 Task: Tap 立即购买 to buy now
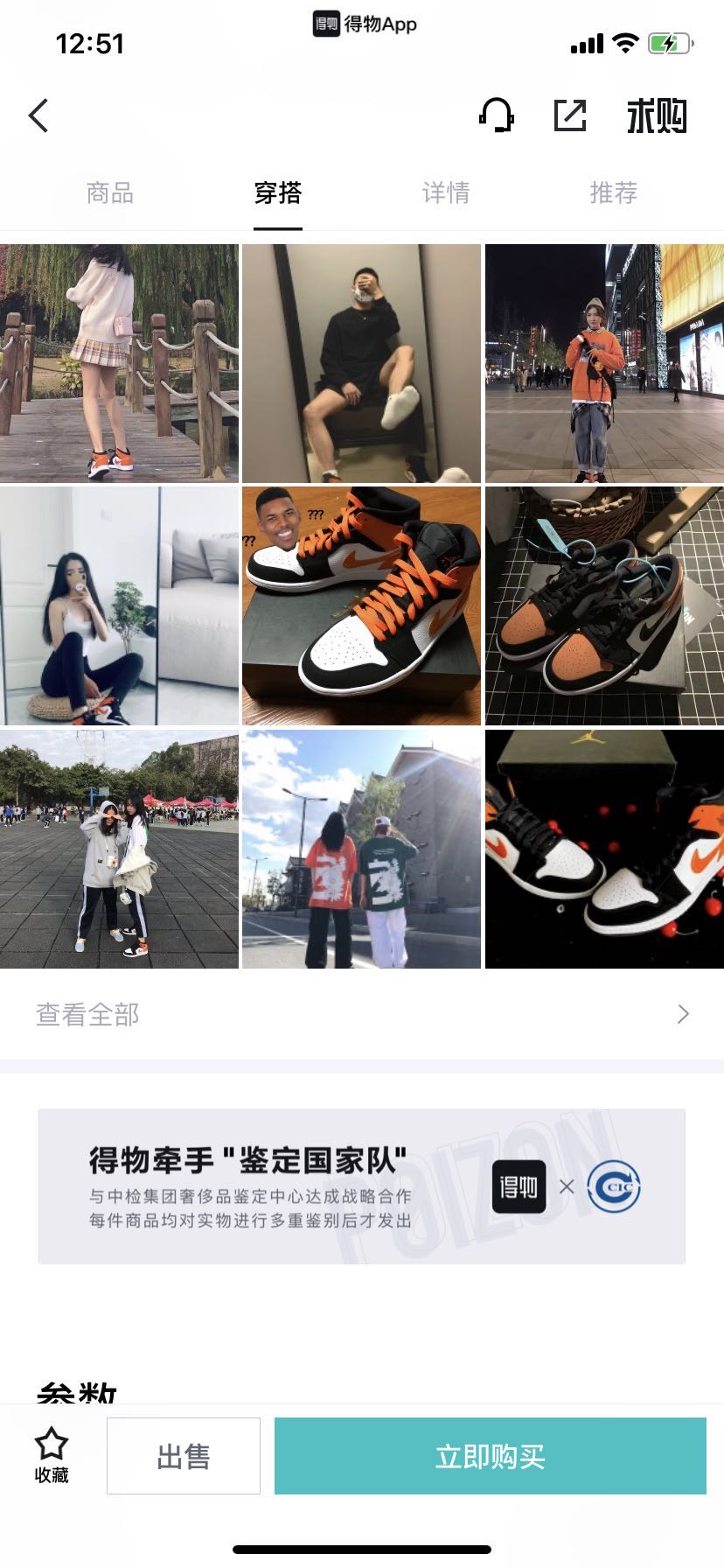(x=490, y=1456)
